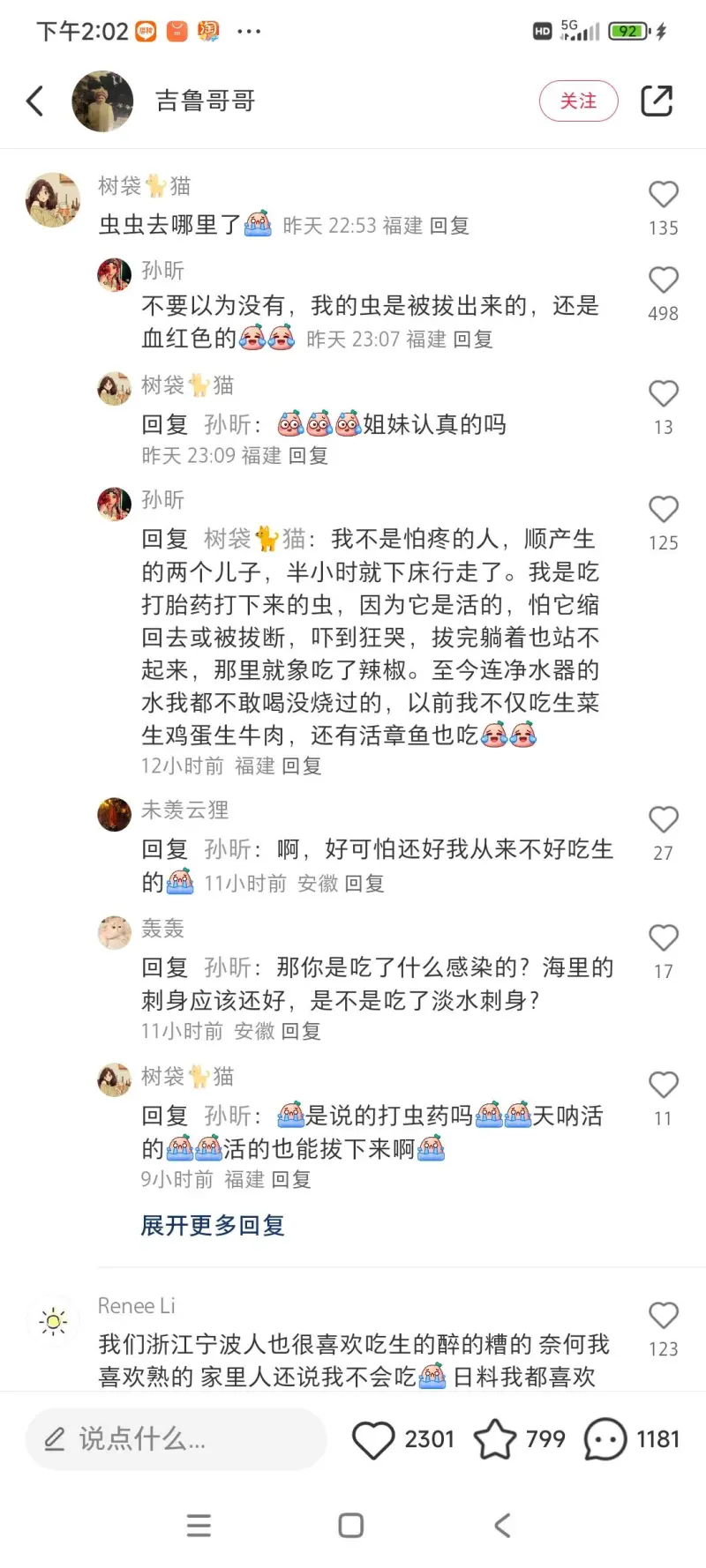This screenshot has height=1568, width=706.
Task: Open the 说点什么 comment input box
Action: point(176,1438)
